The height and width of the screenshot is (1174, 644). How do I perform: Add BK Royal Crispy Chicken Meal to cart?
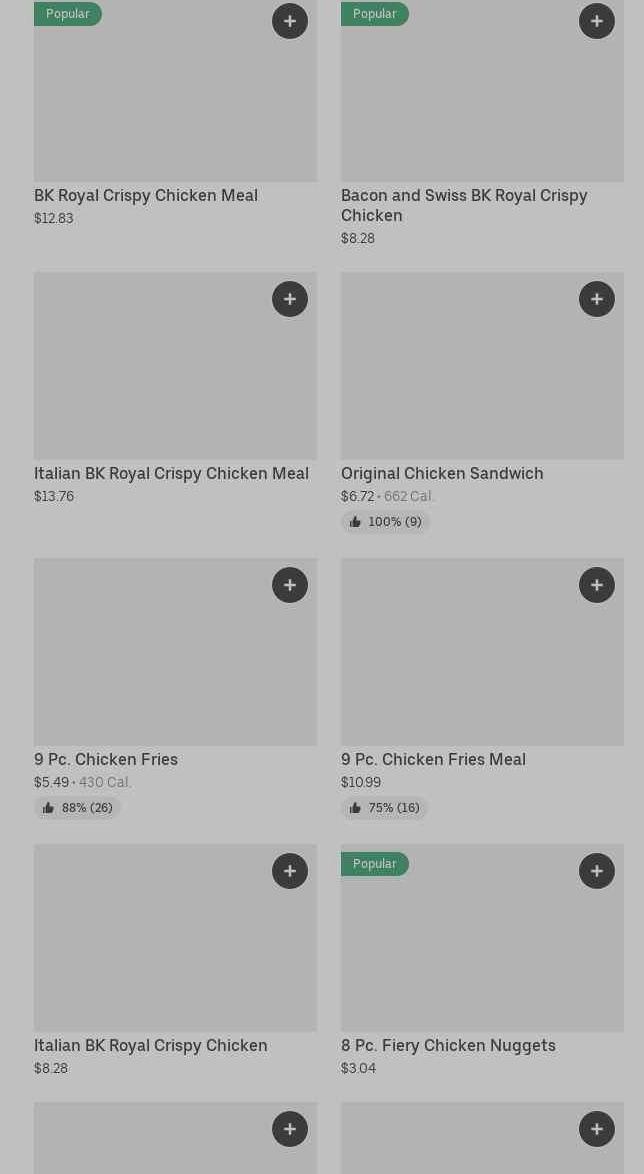coord(290,21)
